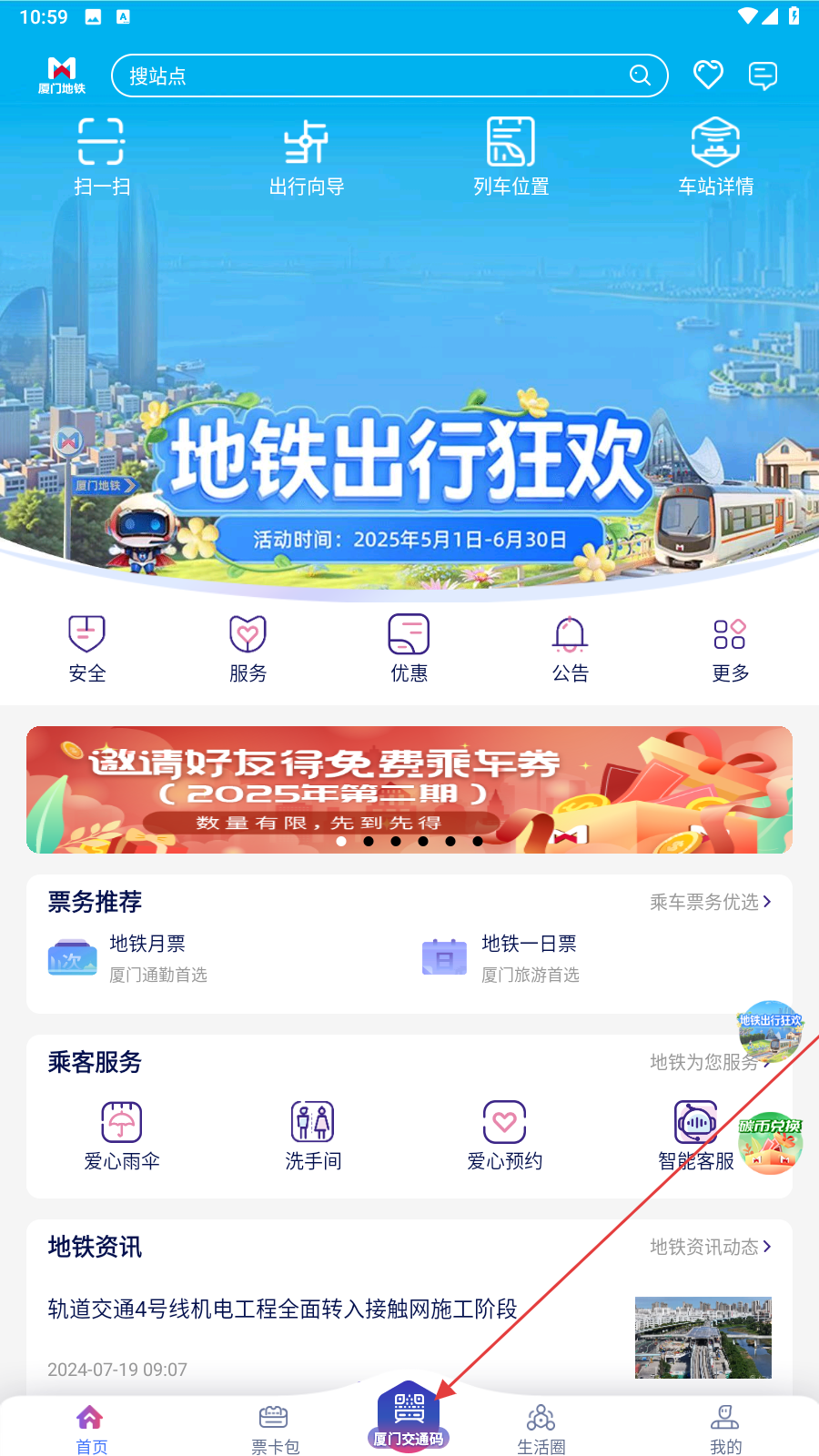The height and width of the screenshot is (1456, 819).
Task: Open the free ride coupon invitation banner
Action: coord(409,789)
